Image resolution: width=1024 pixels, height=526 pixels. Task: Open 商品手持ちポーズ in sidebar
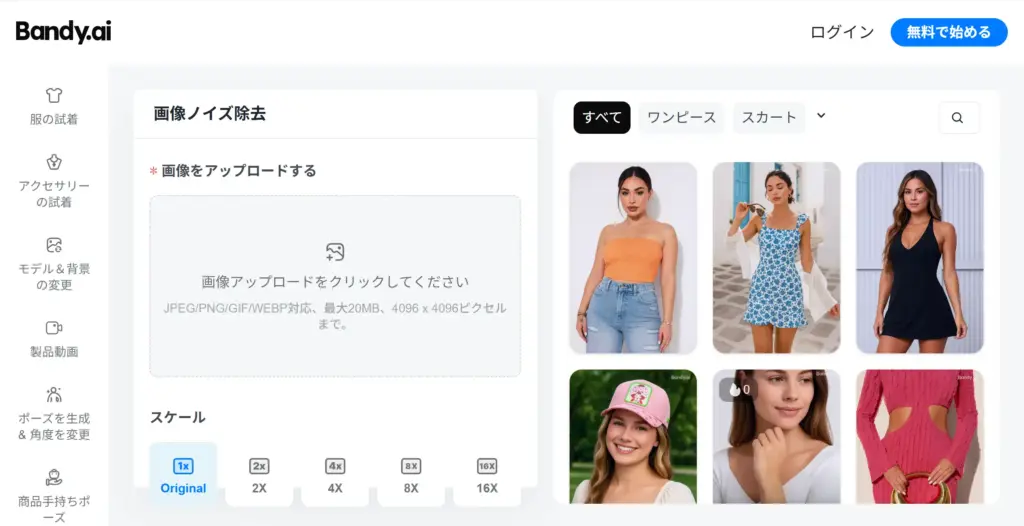[x=54, y=496]
